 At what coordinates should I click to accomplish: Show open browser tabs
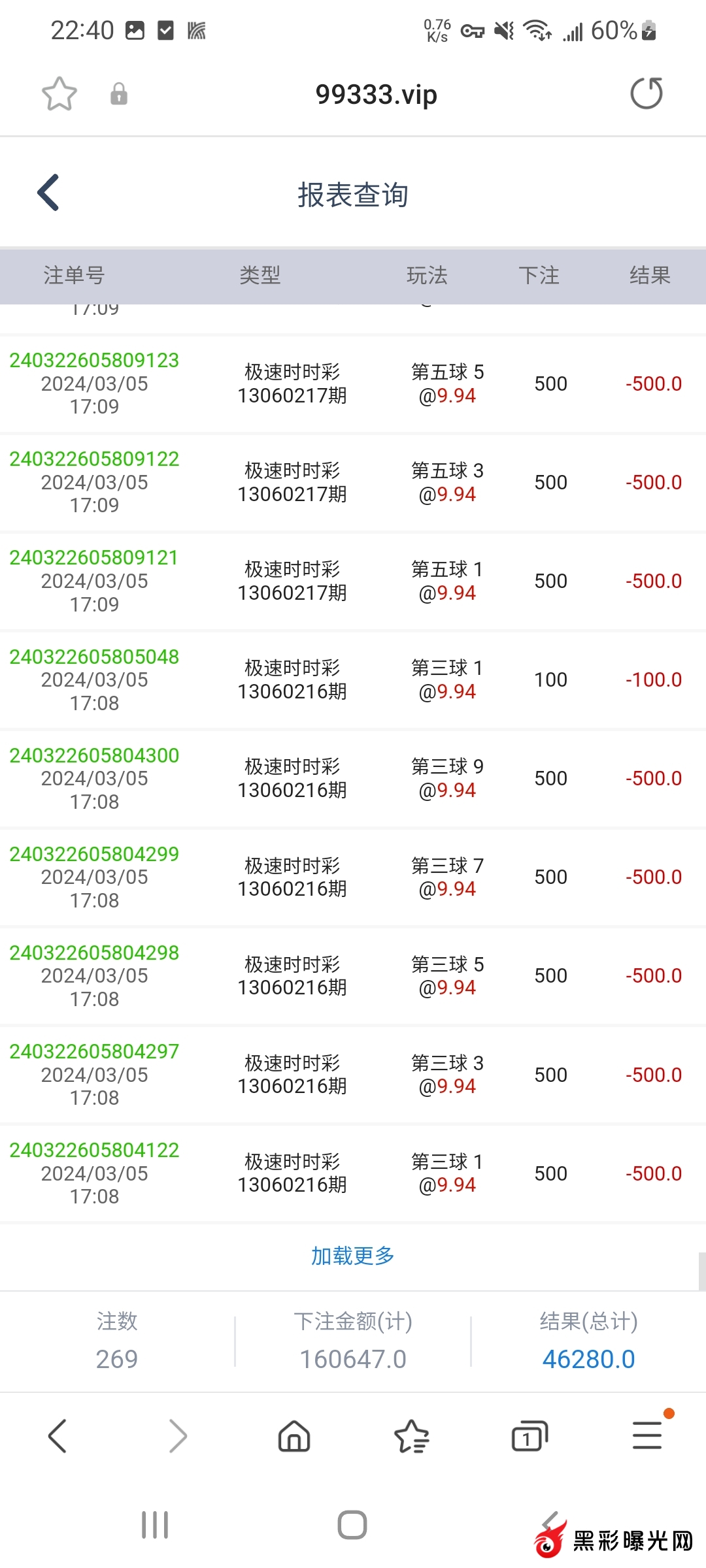pyautogui.click(x=529, y=1436)
